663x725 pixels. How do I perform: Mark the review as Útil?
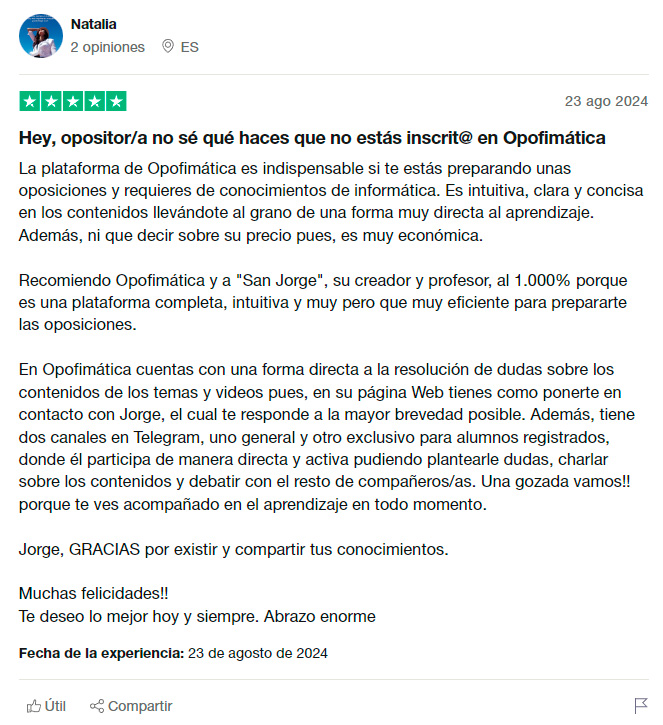(x=46, y=705)
